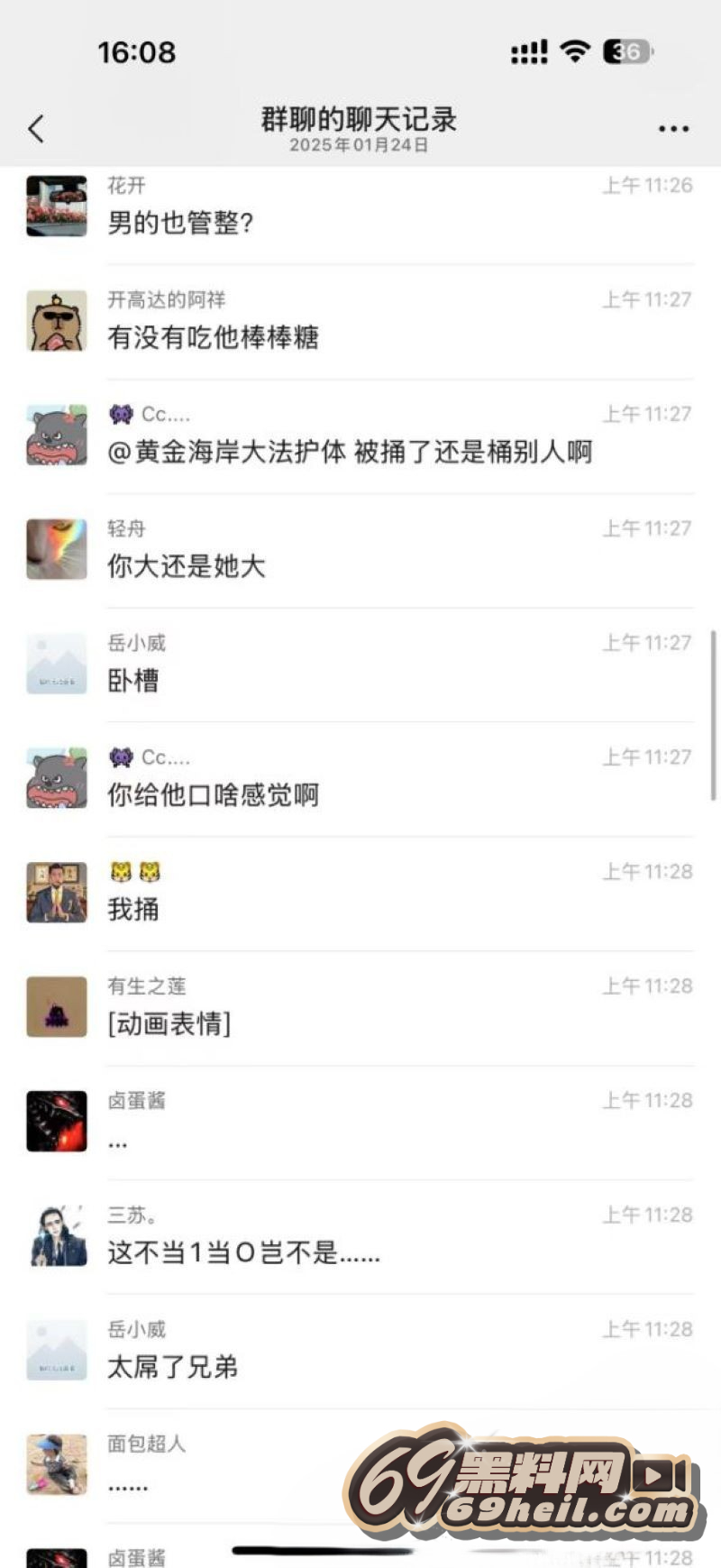Image resolution: width=721 pixels, height=1568 pixels.
Task: Go back from the chat record
Action: point(36,129)
